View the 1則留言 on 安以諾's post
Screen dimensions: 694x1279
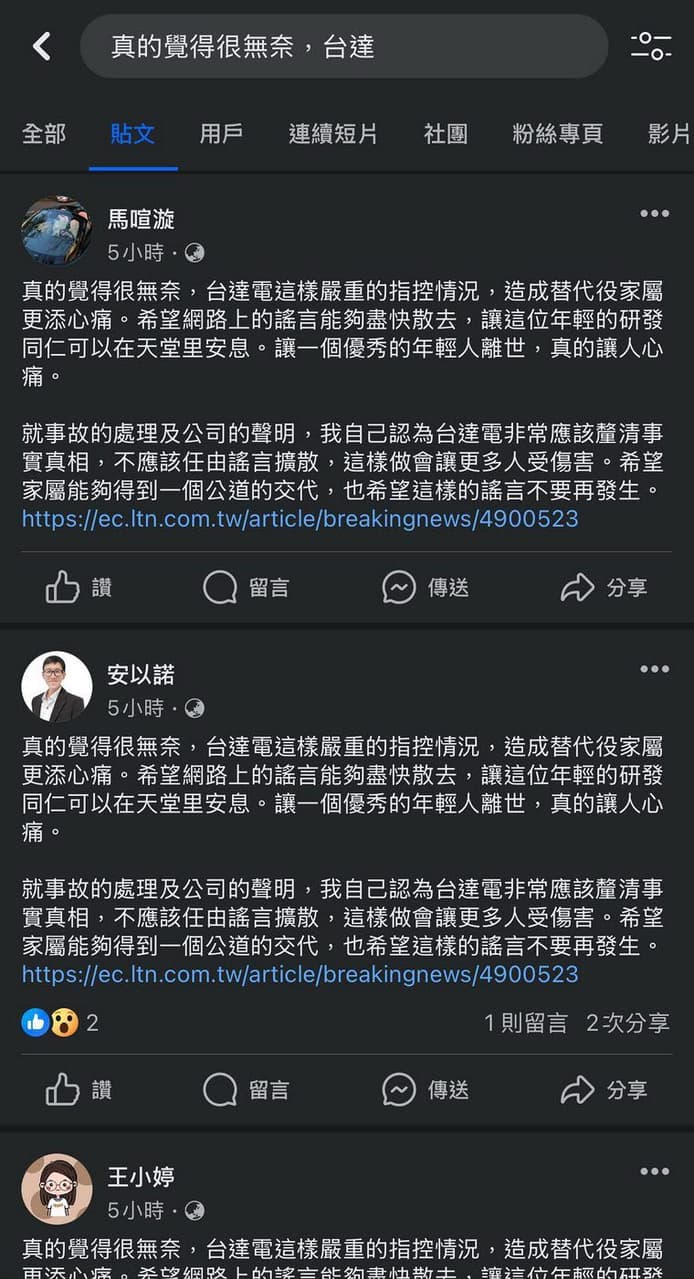[x=525, y=1023]
